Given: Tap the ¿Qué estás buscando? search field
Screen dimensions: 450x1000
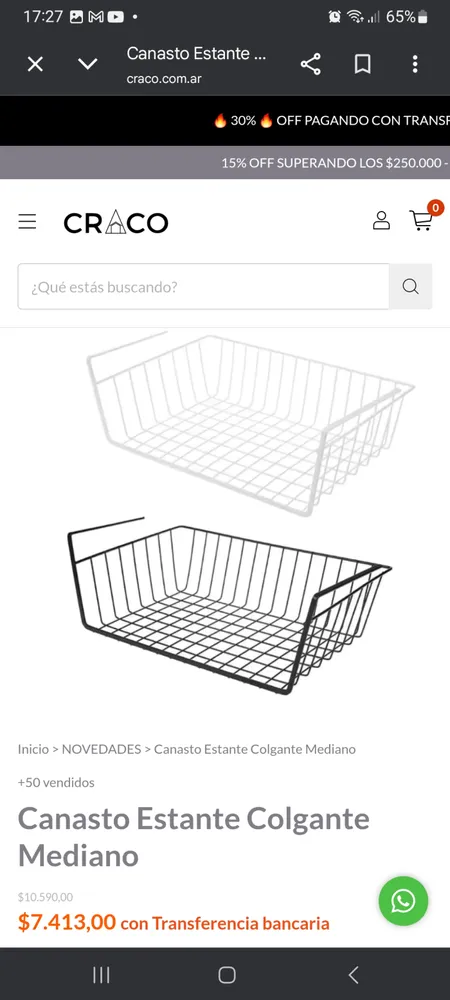Looking at the screenshot, I should 203,286.
